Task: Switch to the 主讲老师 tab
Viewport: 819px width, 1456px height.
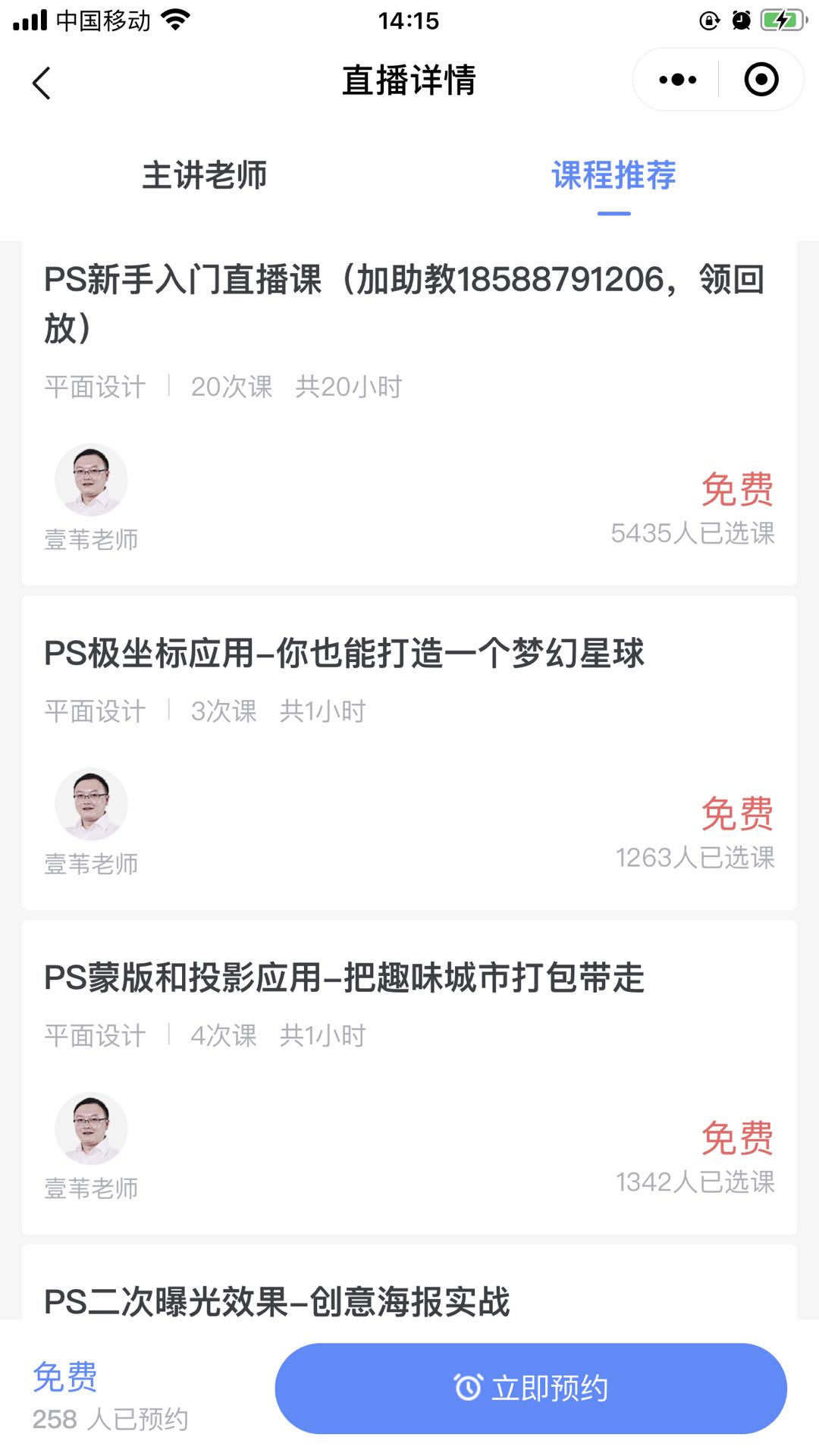Action: pyautogui.click(x=205, y=175)
